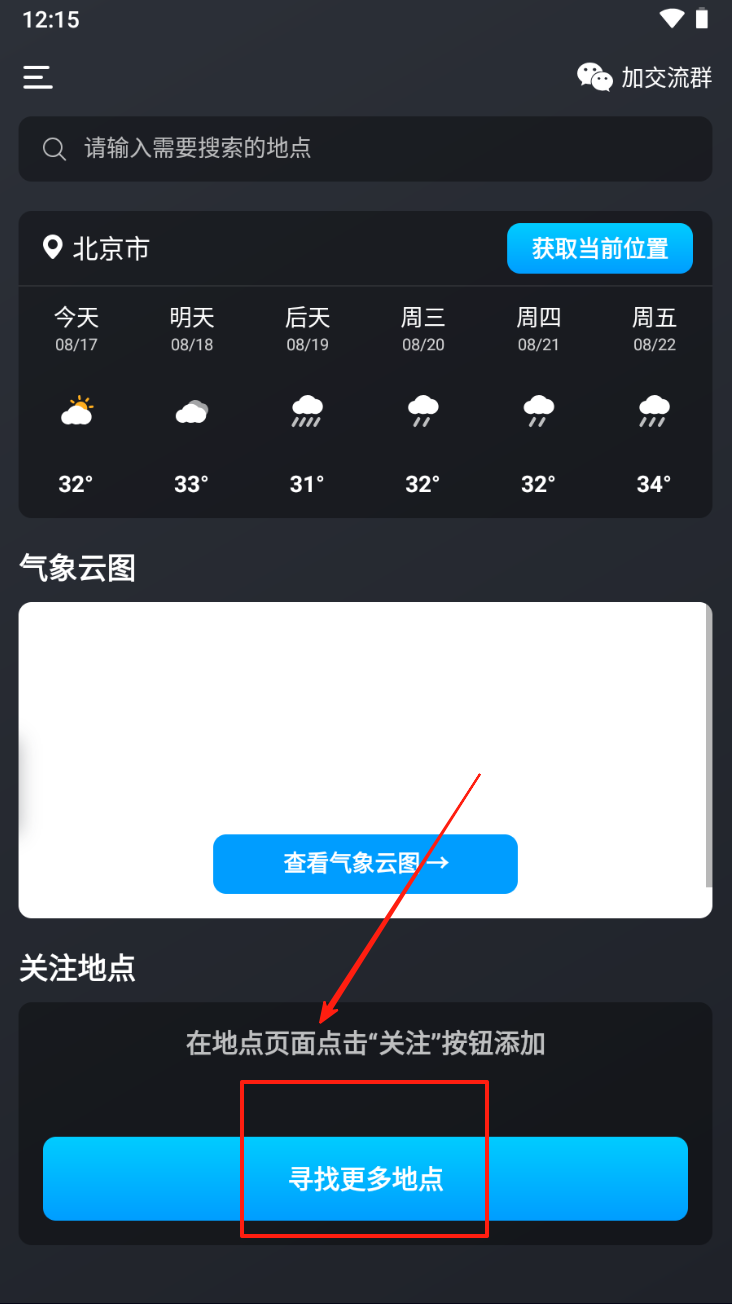Focus the 请输入需要搜索的地点 search field
Screen dimensions: 732x1304
(x=365, y=149)
